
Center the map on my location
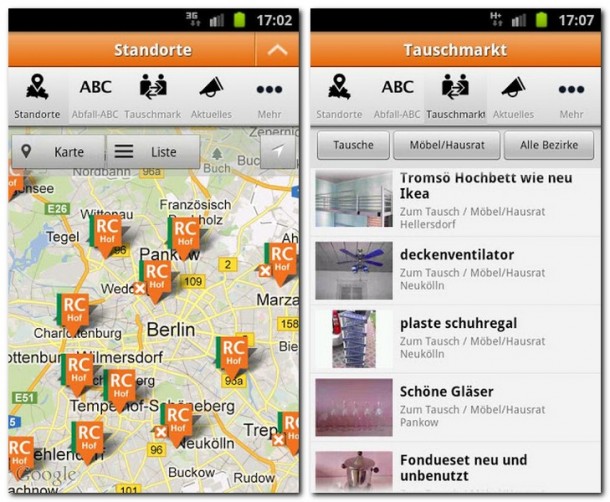click(x=277, y=151)
